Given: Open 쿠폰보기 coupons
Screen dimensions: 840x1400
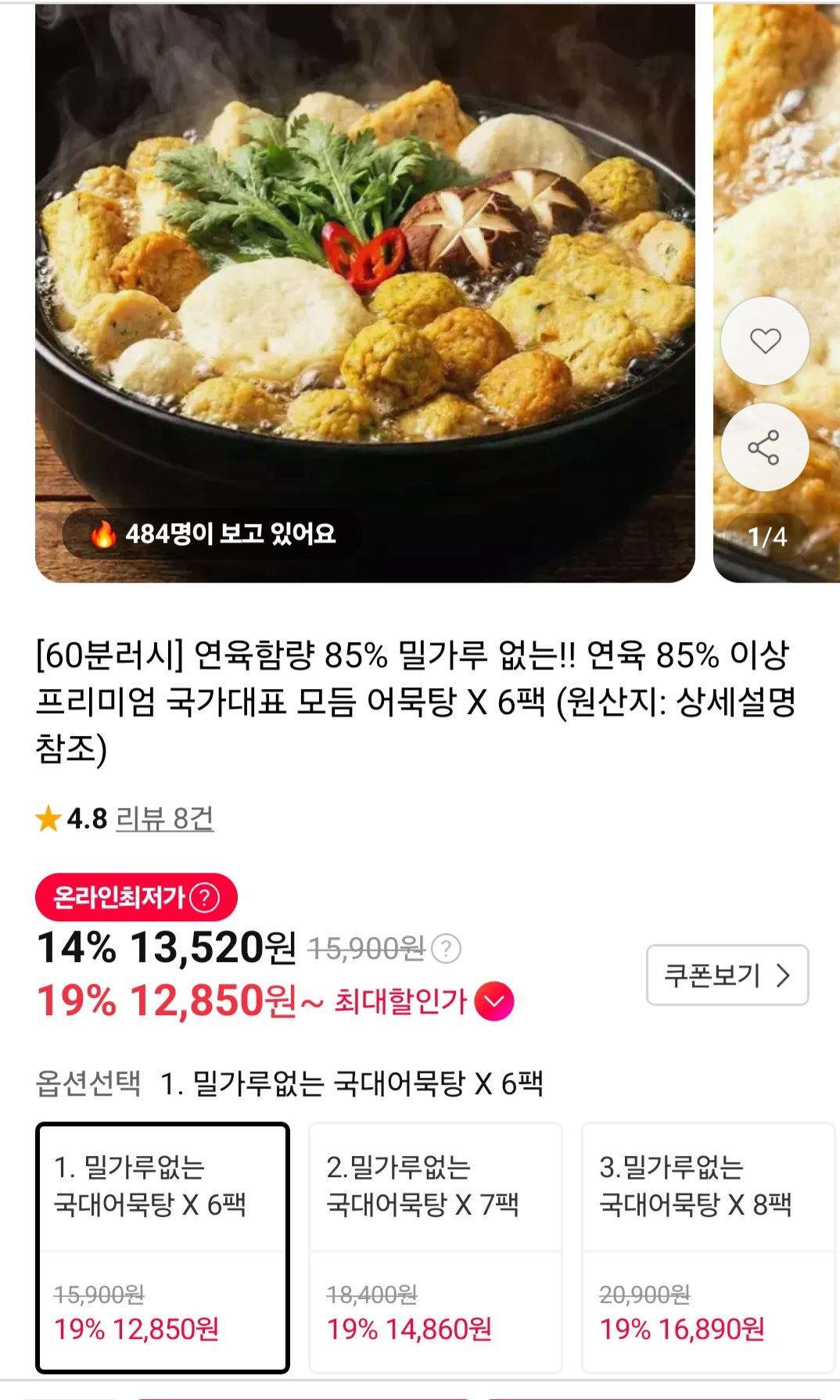Looking at the screenshot, I should pyautogui.click(x=727, y=975).
